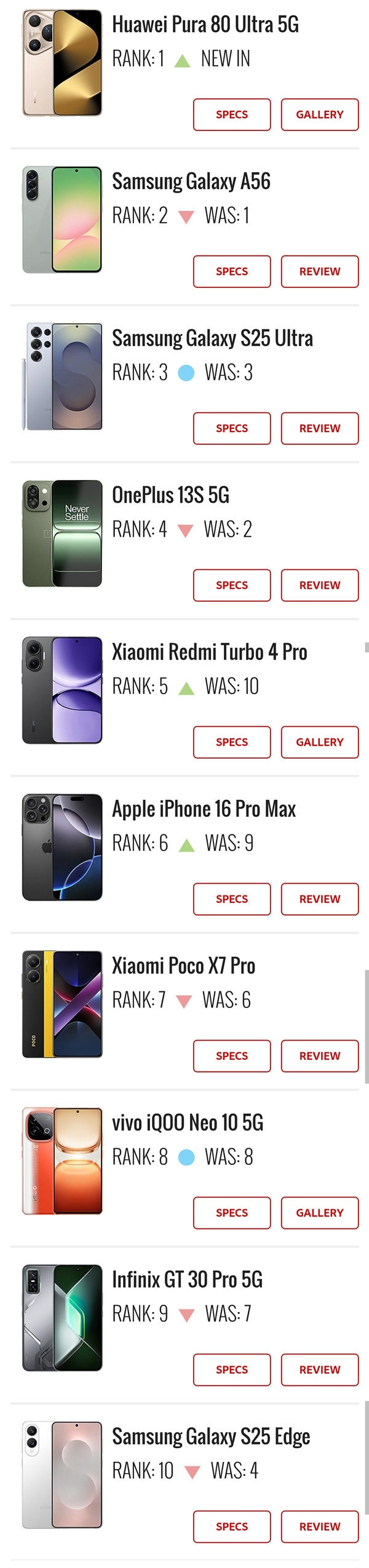Read the OnePlus 13S 5G review
369x1568 pixels.
click(319, 585)
